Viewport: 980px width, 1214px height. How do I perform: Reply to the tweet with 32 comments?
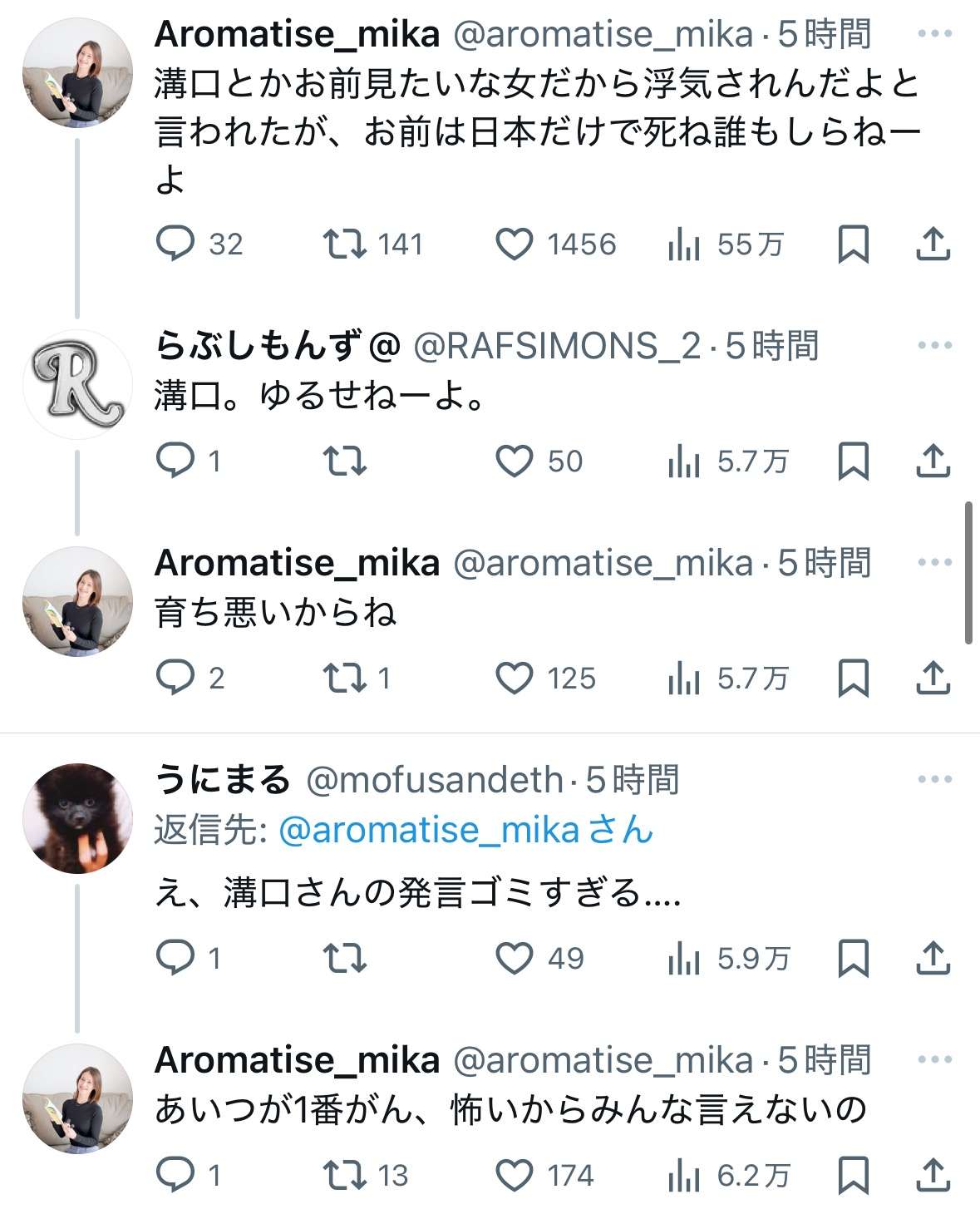[175, 244]
